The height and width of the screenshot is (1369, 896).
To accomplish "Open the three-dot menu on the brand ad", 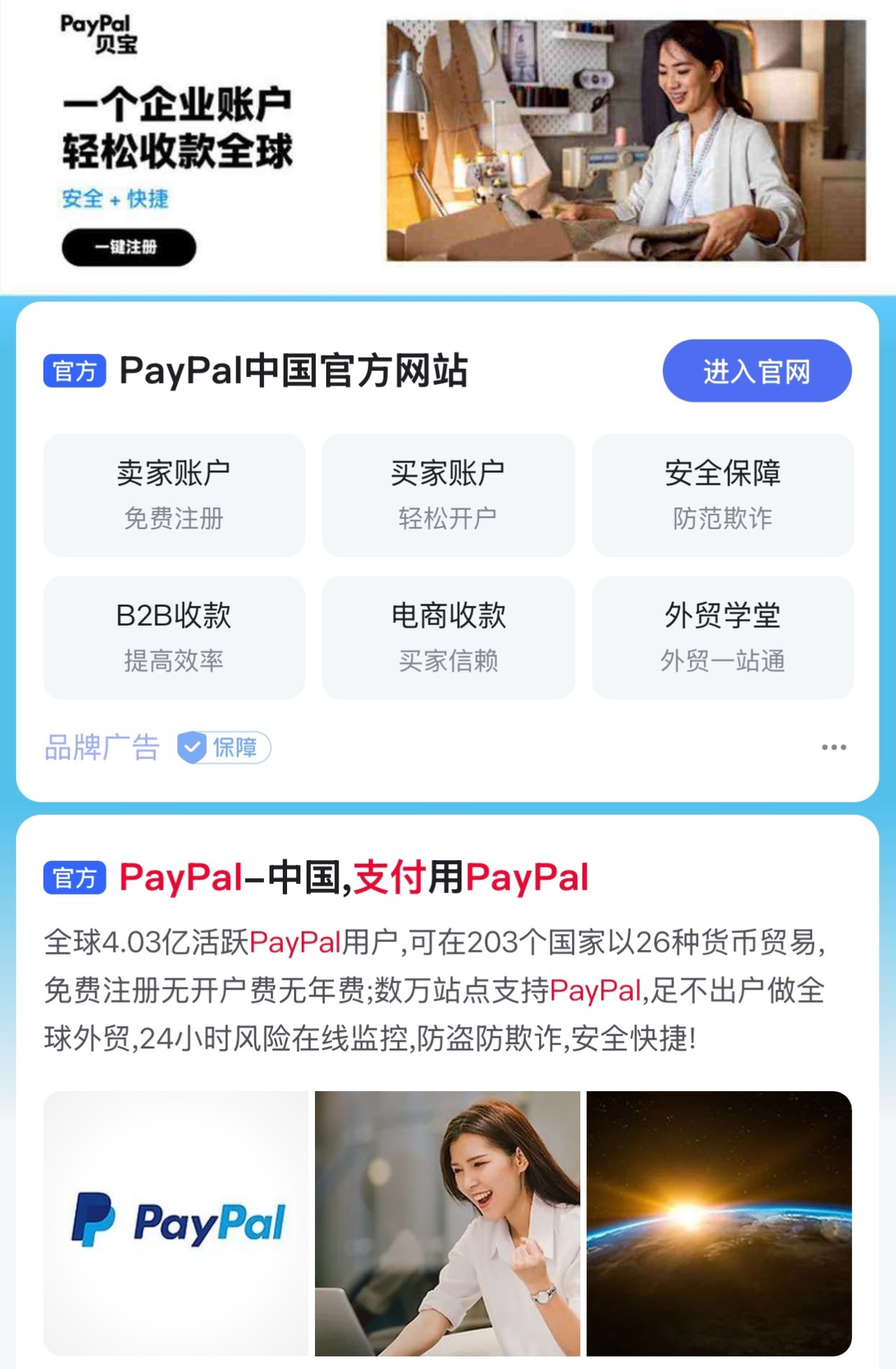I will (x=834, y=747).
